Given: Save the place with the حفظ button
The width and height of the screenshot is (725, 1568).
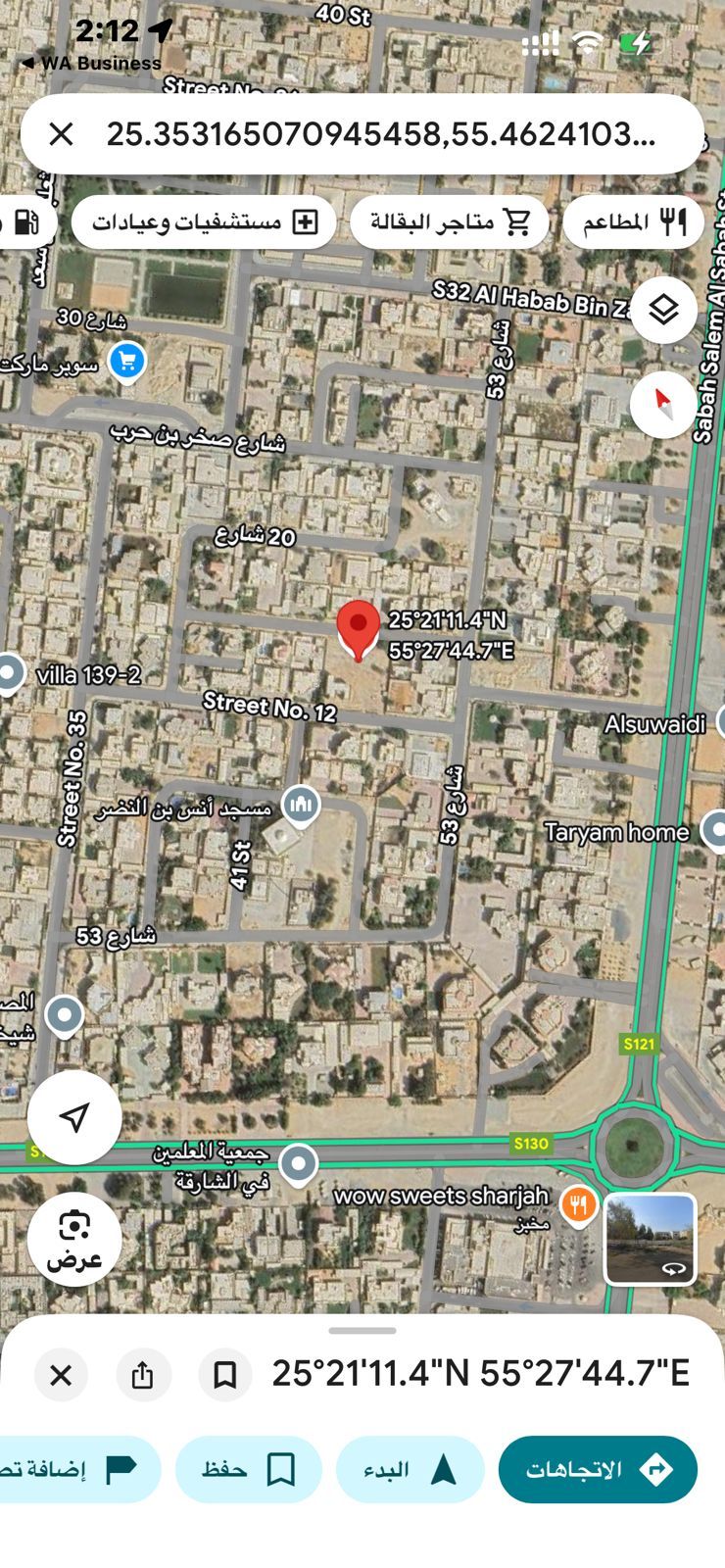Looking at the screenshot, I should click(x=249, y=1469).
